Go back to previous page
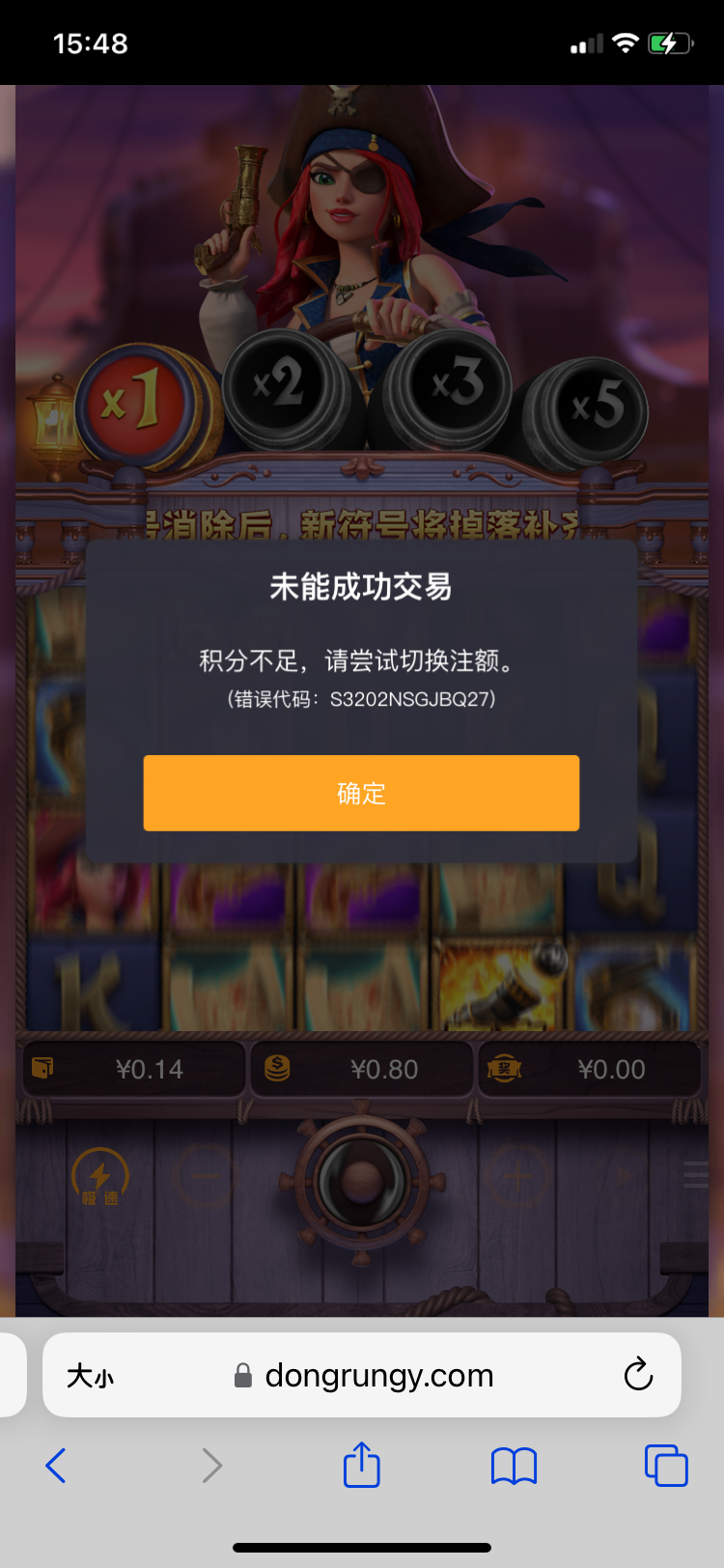724x1568 pixels. pyautogui.click(x=56, y=1466)
